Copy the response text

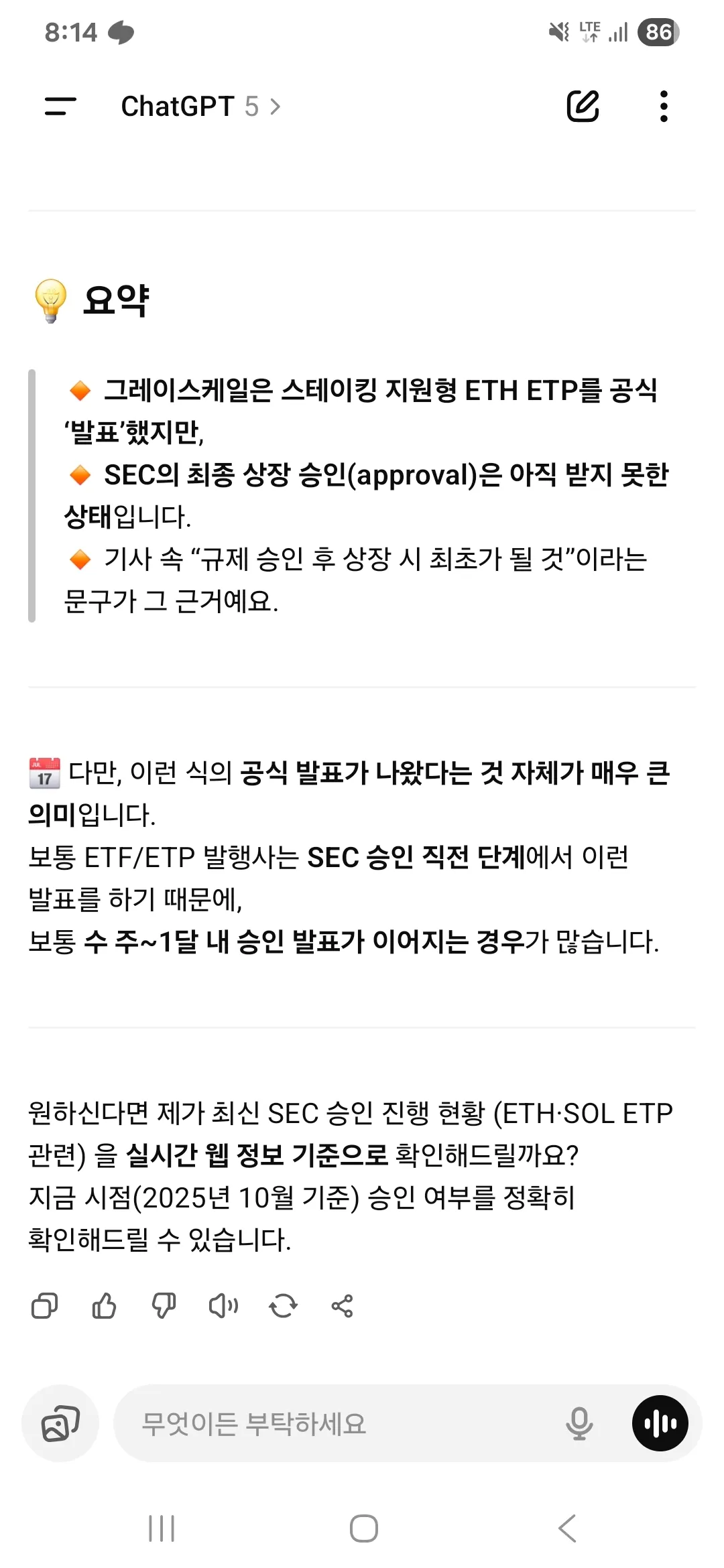45,1306
